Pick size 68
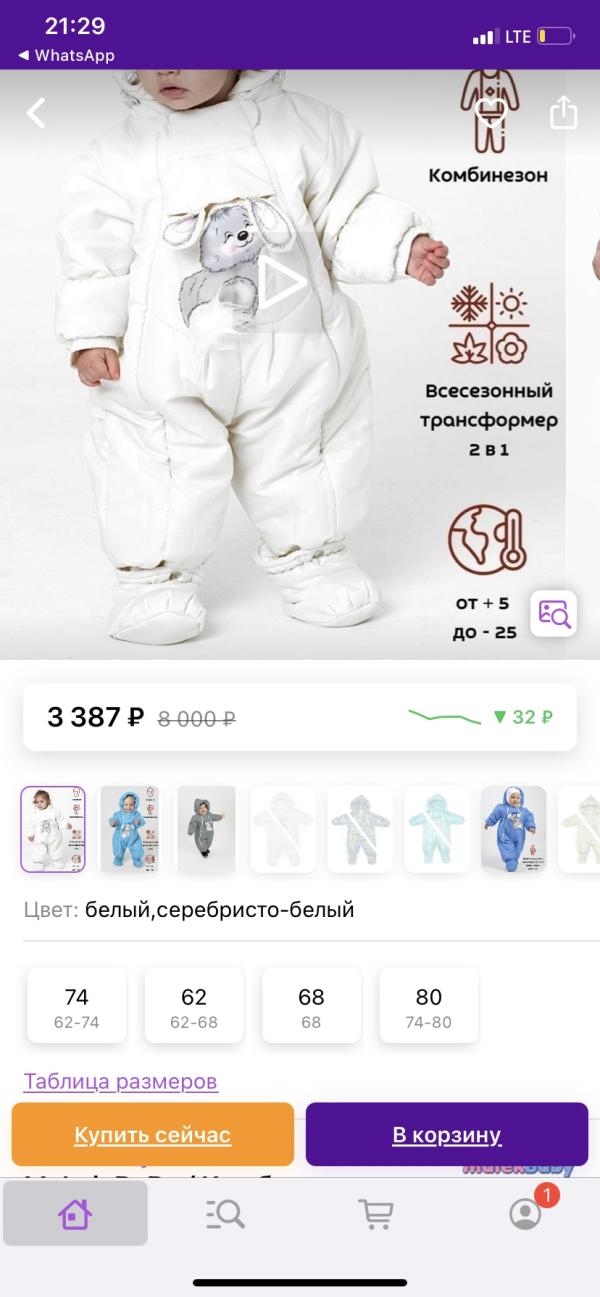This screenshot has height=1297, width=600. pyautogui.click(x=311, y=1006)
